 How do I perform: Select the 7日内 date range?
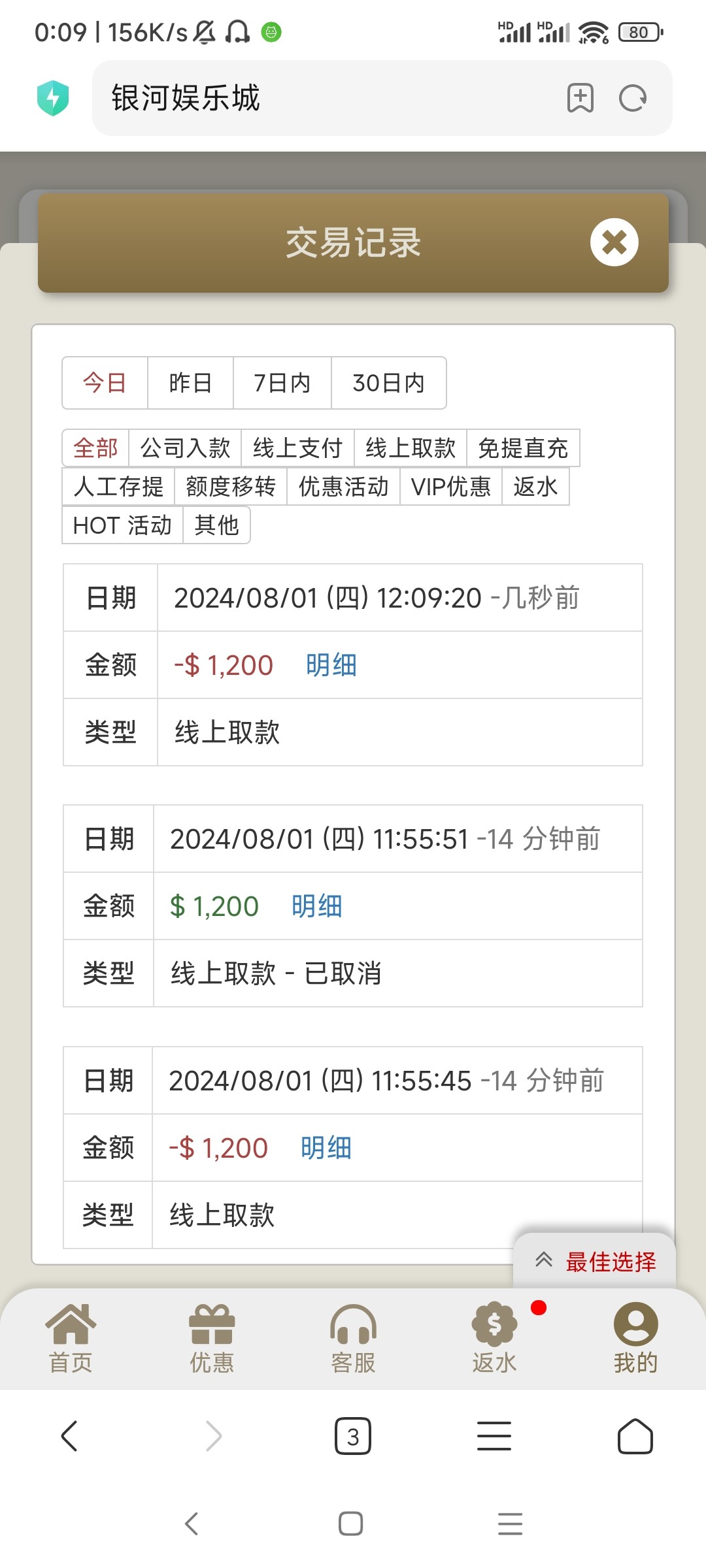click(282, 383)
